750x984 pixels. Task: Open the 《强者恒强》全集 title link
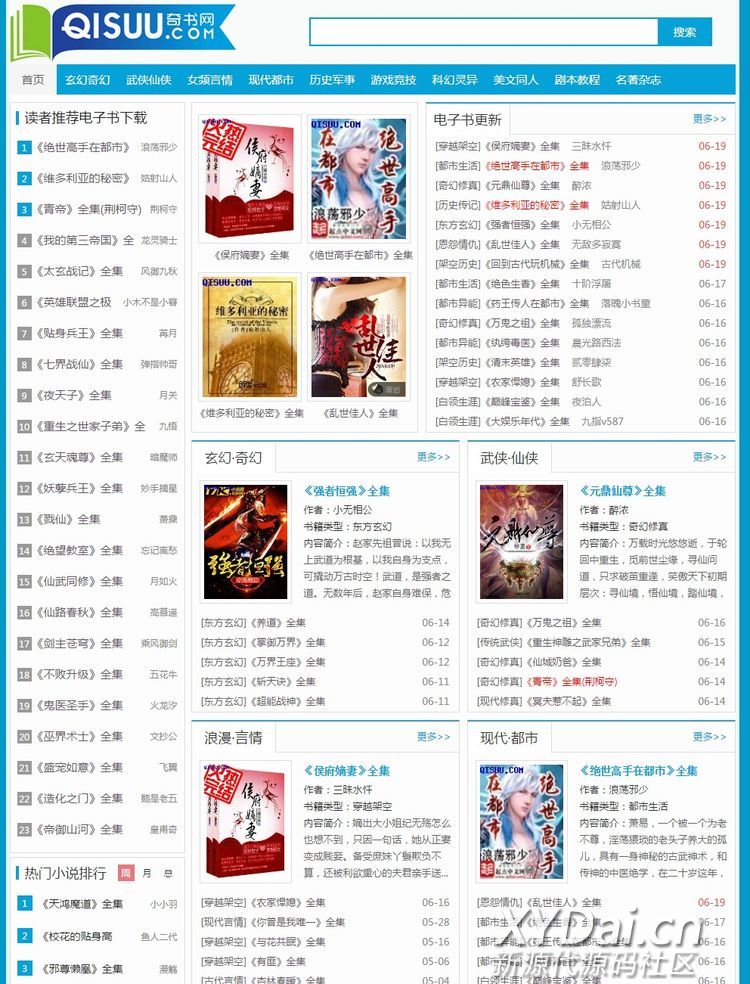click(x=347, y=491)
